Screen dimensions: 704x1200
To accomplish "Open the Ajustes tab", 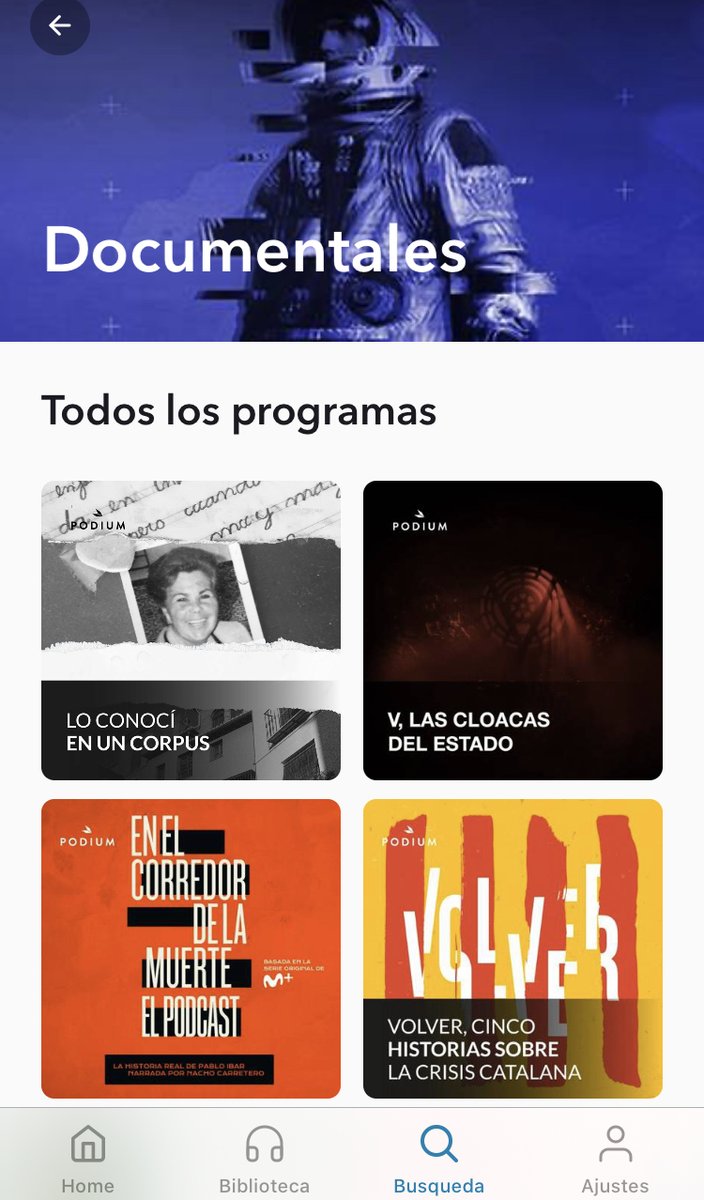I will (615, 1158).
